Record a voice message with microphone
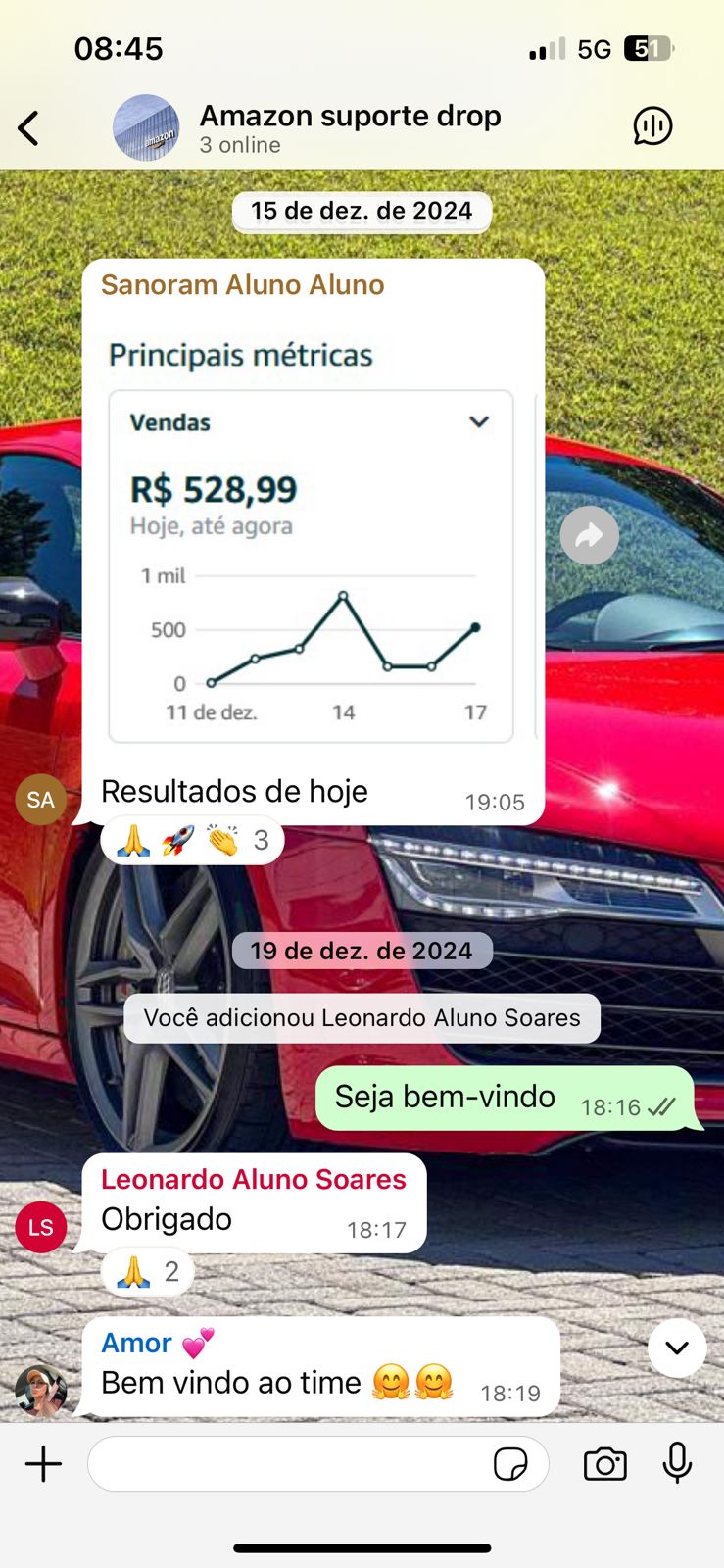The image size is (724, 1568). pyautogui.click(x=677, y=1464)
